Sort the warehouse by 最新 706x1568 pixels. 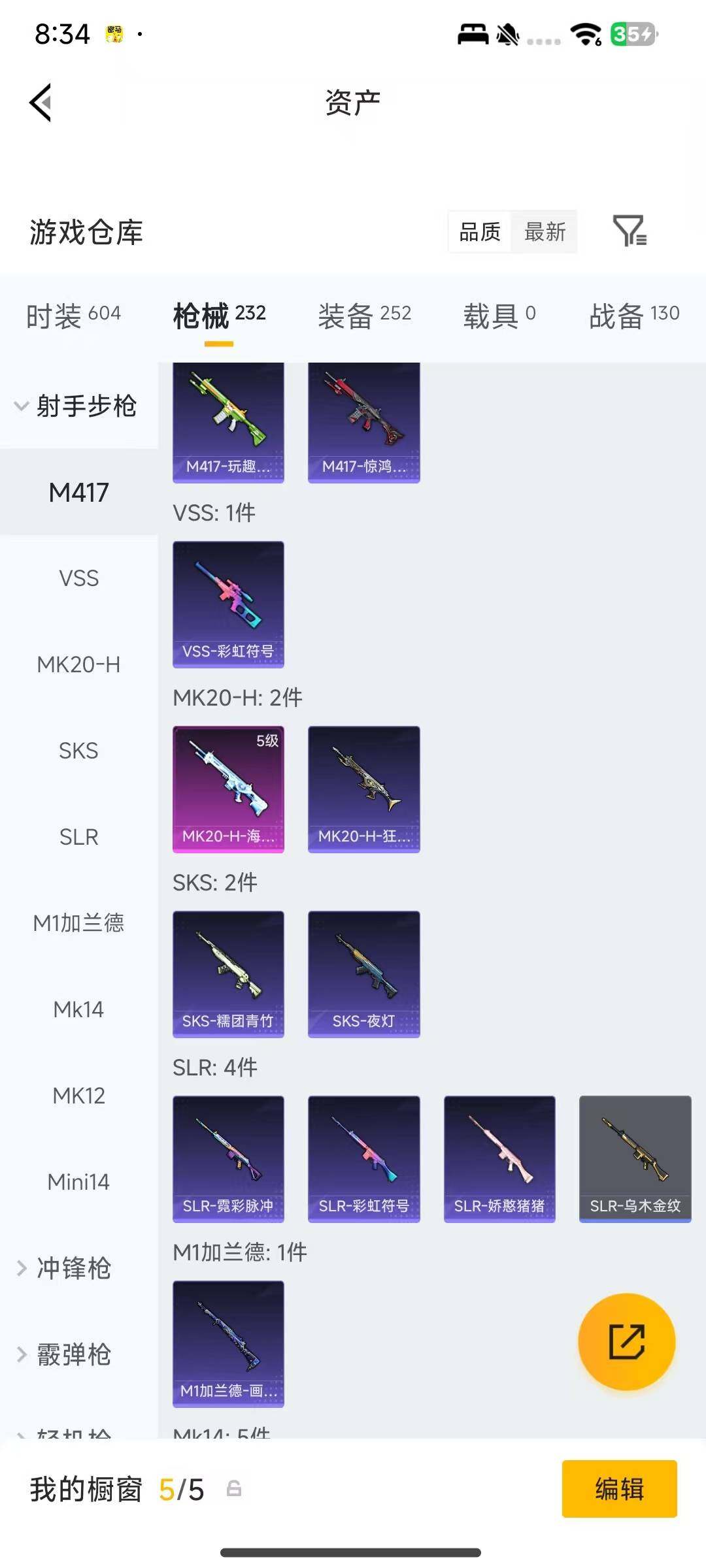(x=545, y=231)
